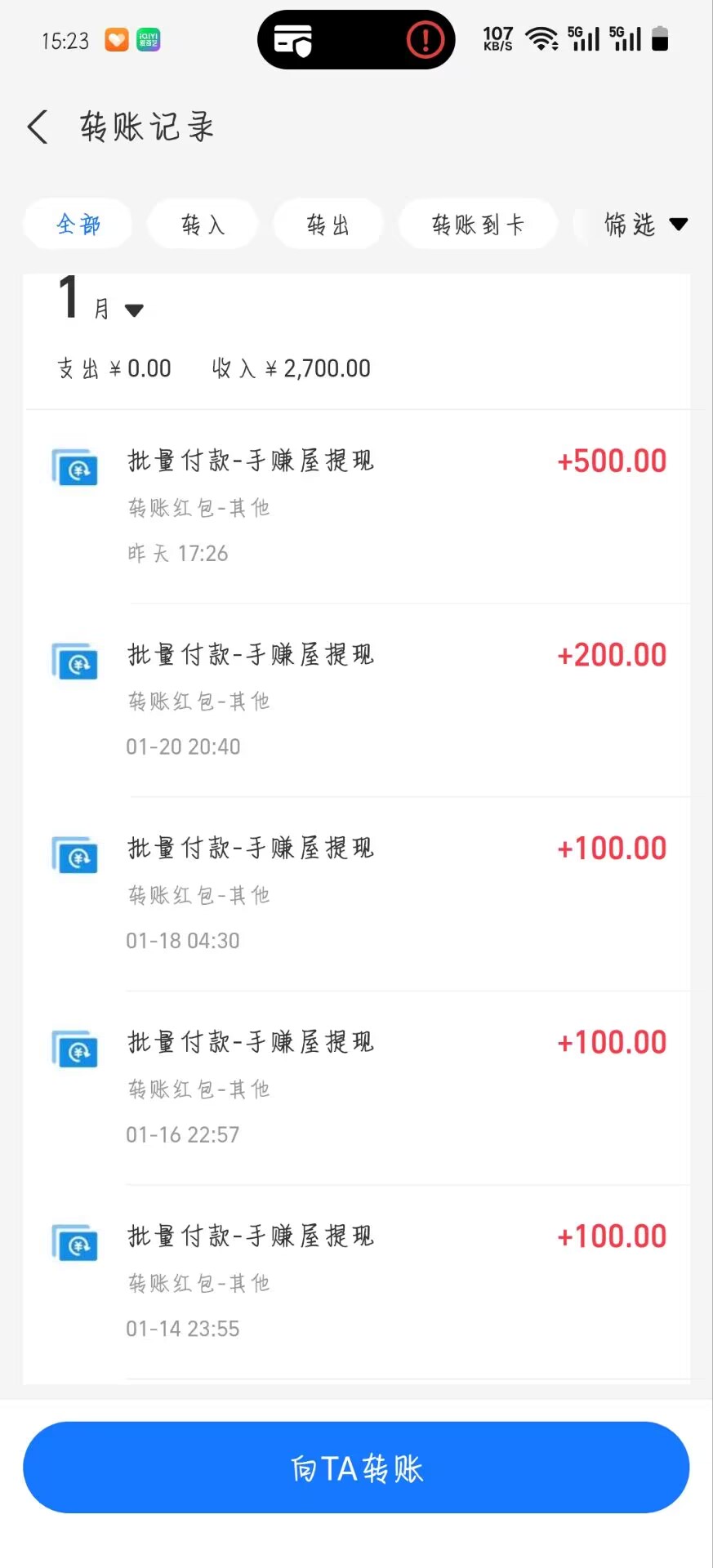
Task: Switch to the 转出 tab
Action: (328, 225)
